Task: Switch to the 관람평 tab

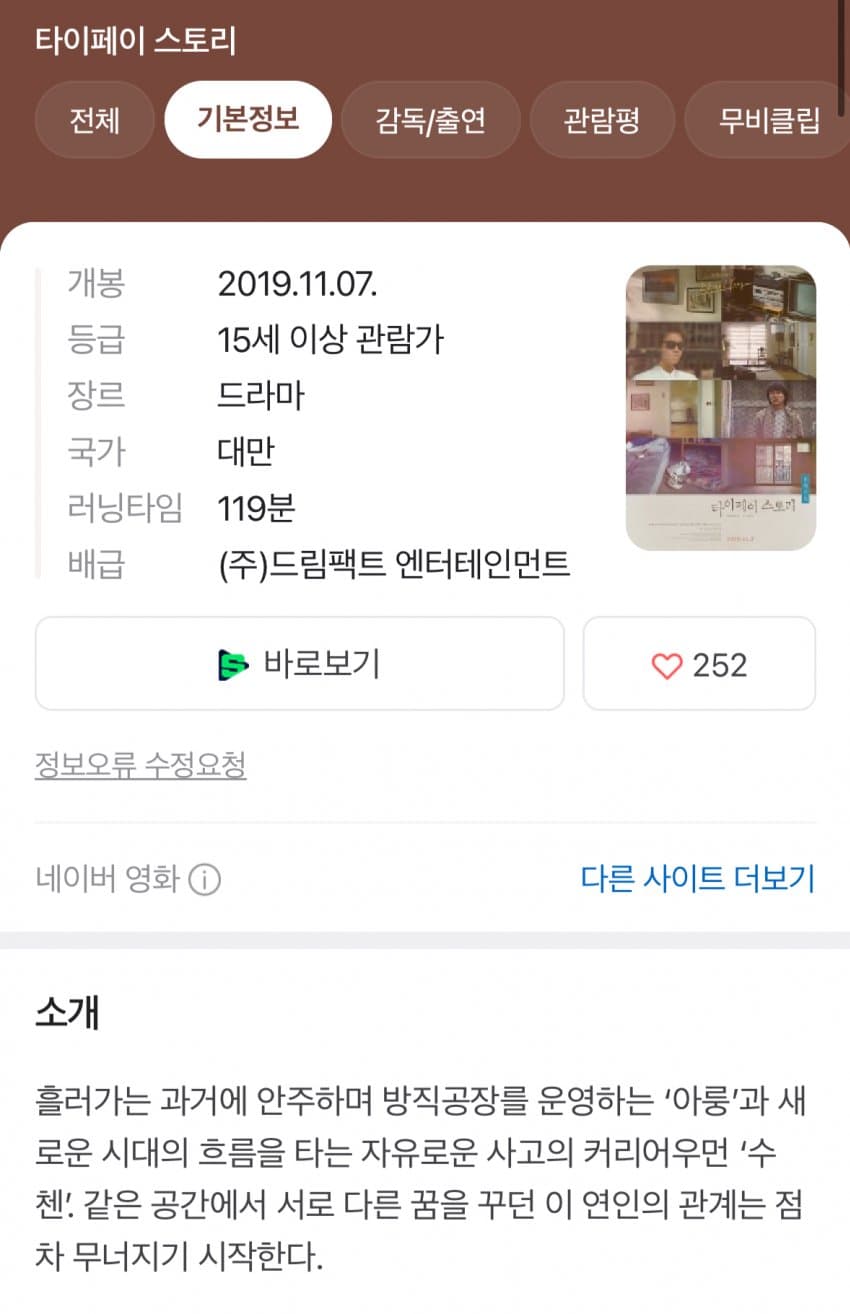Action: click(x=601, y=120)
